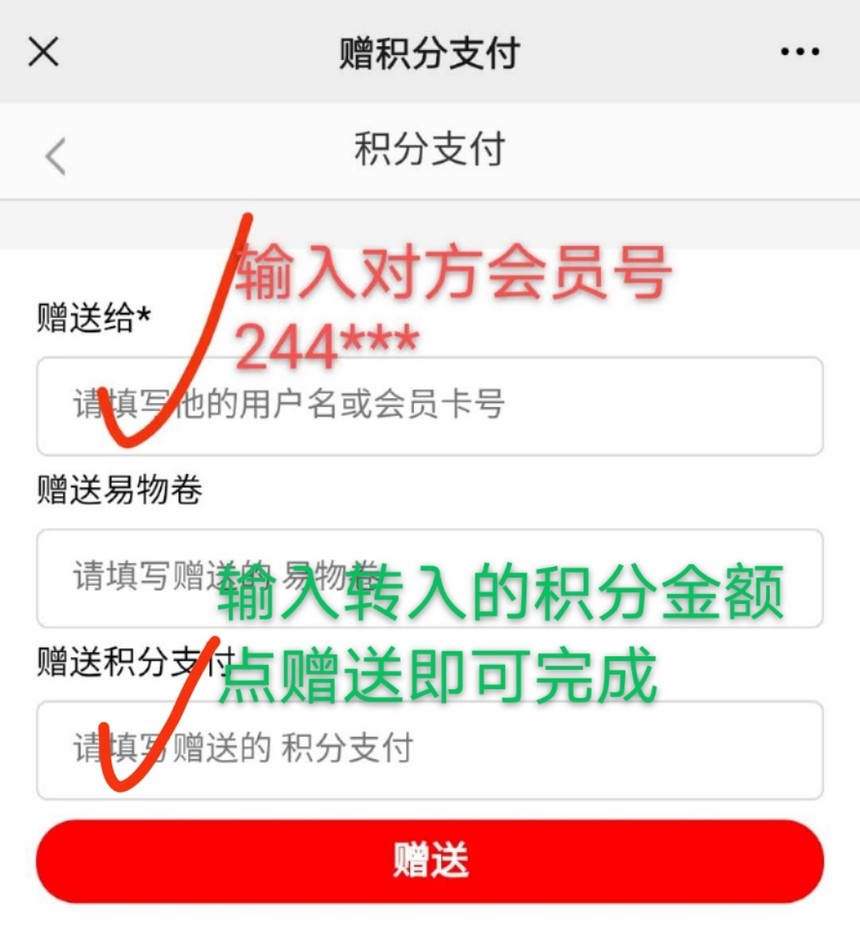Select the 赠送易物卷 input field

(x=430, y=577)
